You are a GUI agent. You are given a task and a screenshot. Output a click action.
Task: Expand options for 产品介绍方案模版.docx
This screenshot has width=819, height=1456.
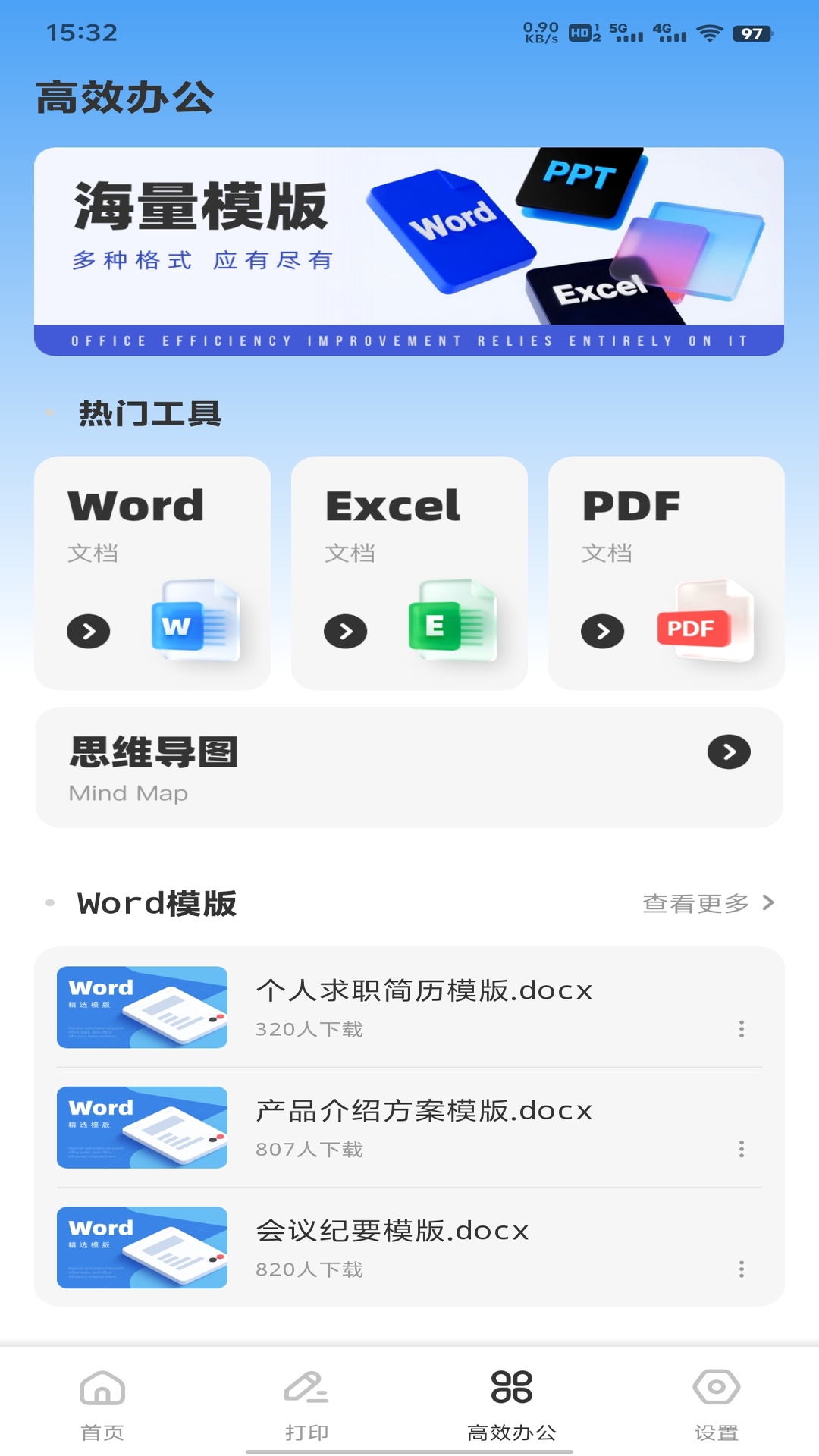[741, 1147]
